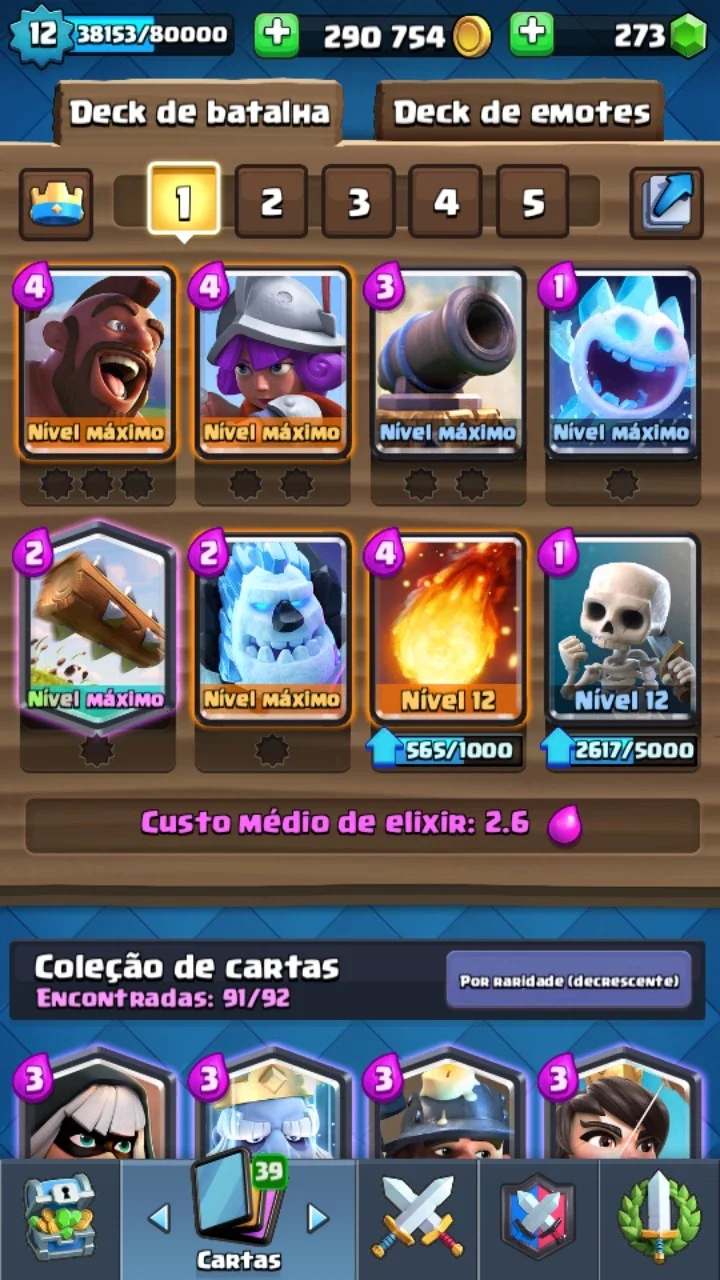
Task: Select deck slot number 2
Action: click(271, 202)
